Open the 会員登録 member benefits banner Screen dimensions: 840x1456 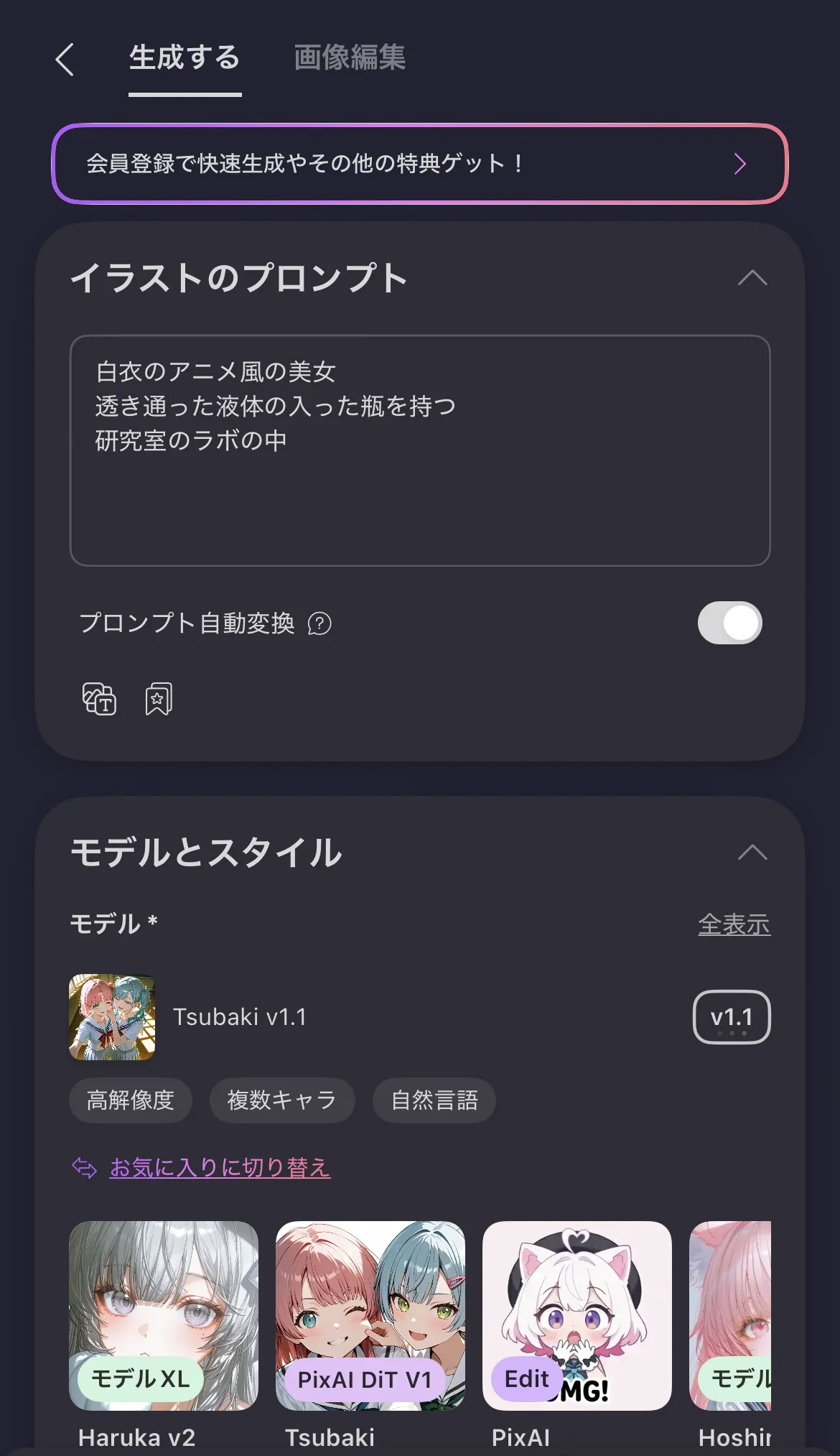coord(419,164)
